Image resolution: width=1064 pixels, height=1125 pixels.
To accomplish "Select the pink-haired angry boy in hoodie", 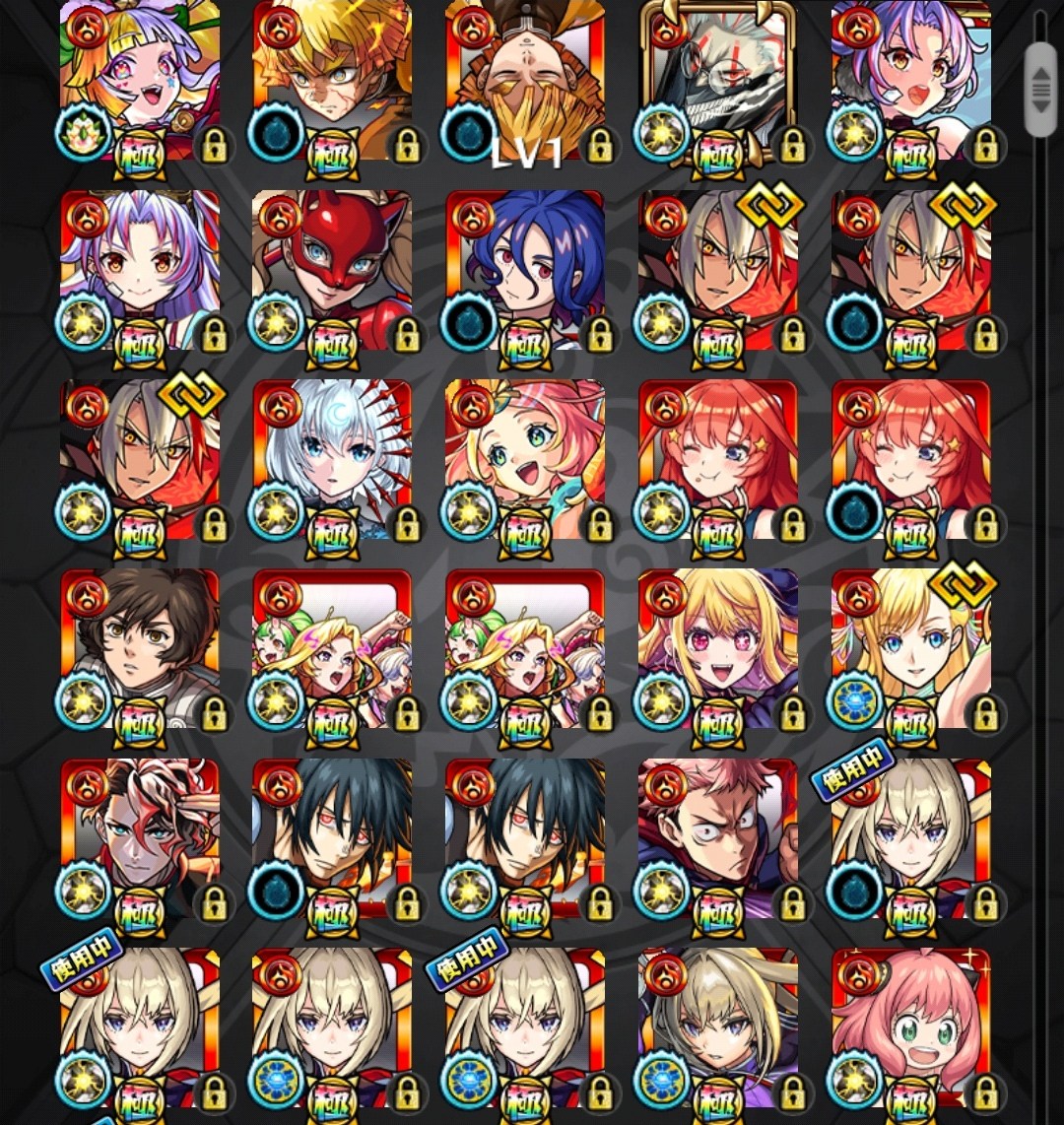I will pos(718,837).
